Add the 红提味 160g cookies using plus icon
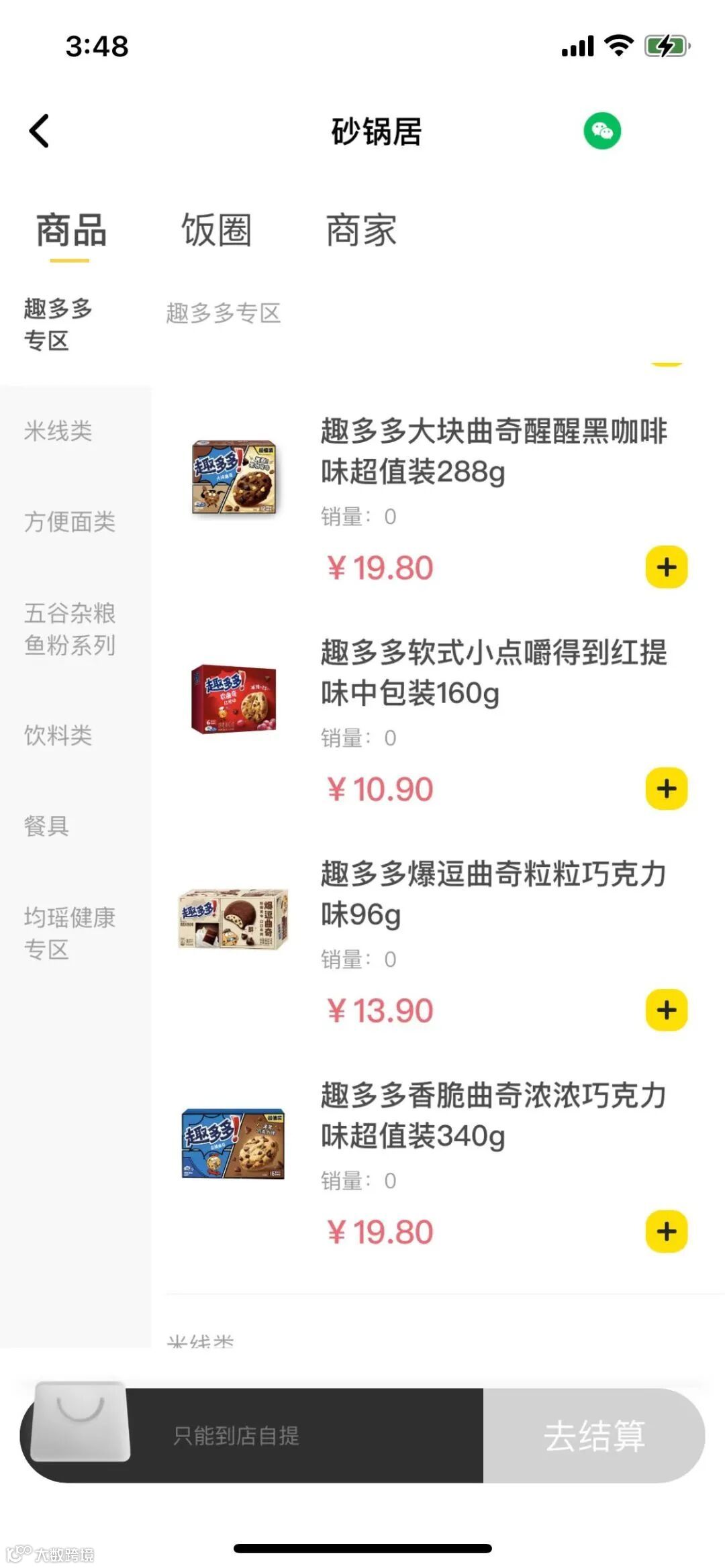Image resolution: width=725 pixels, height=1568 pixels. coord(665,790)
